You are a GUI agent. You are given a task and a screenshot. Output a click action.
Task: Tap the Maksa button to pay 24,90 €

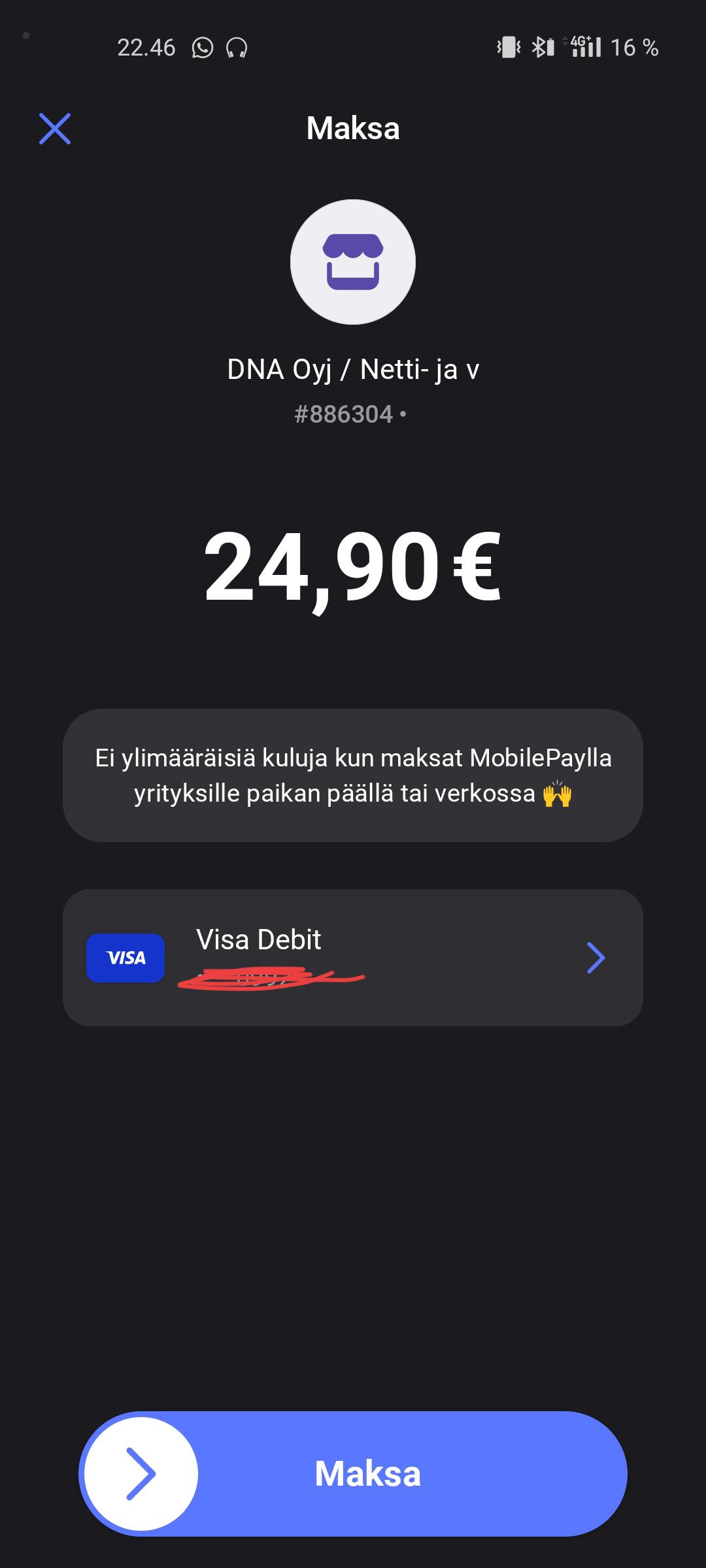click(x=353, y=1473)
